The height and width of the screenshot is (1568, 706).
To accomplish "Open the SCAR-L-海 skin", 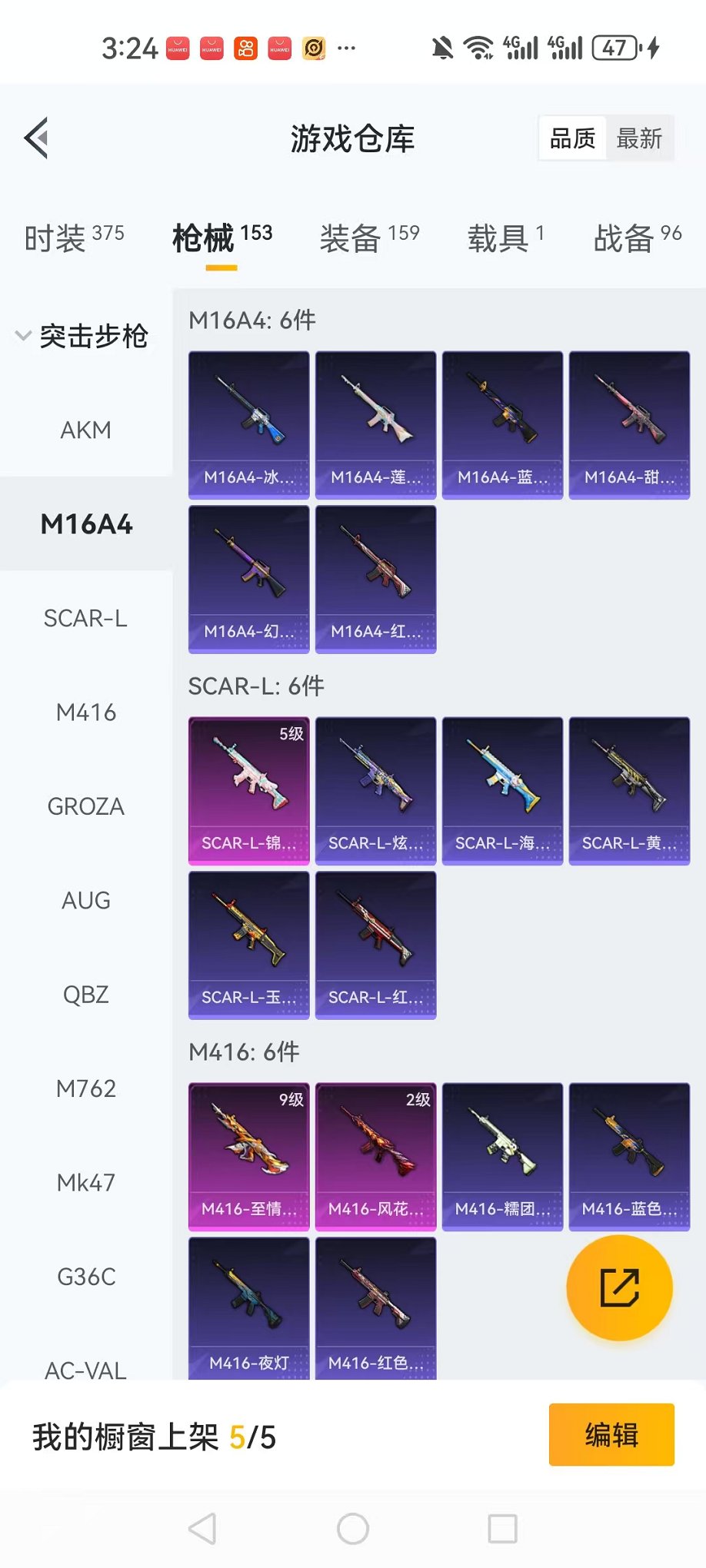I will pyautogui.click(x=502, y=791).
